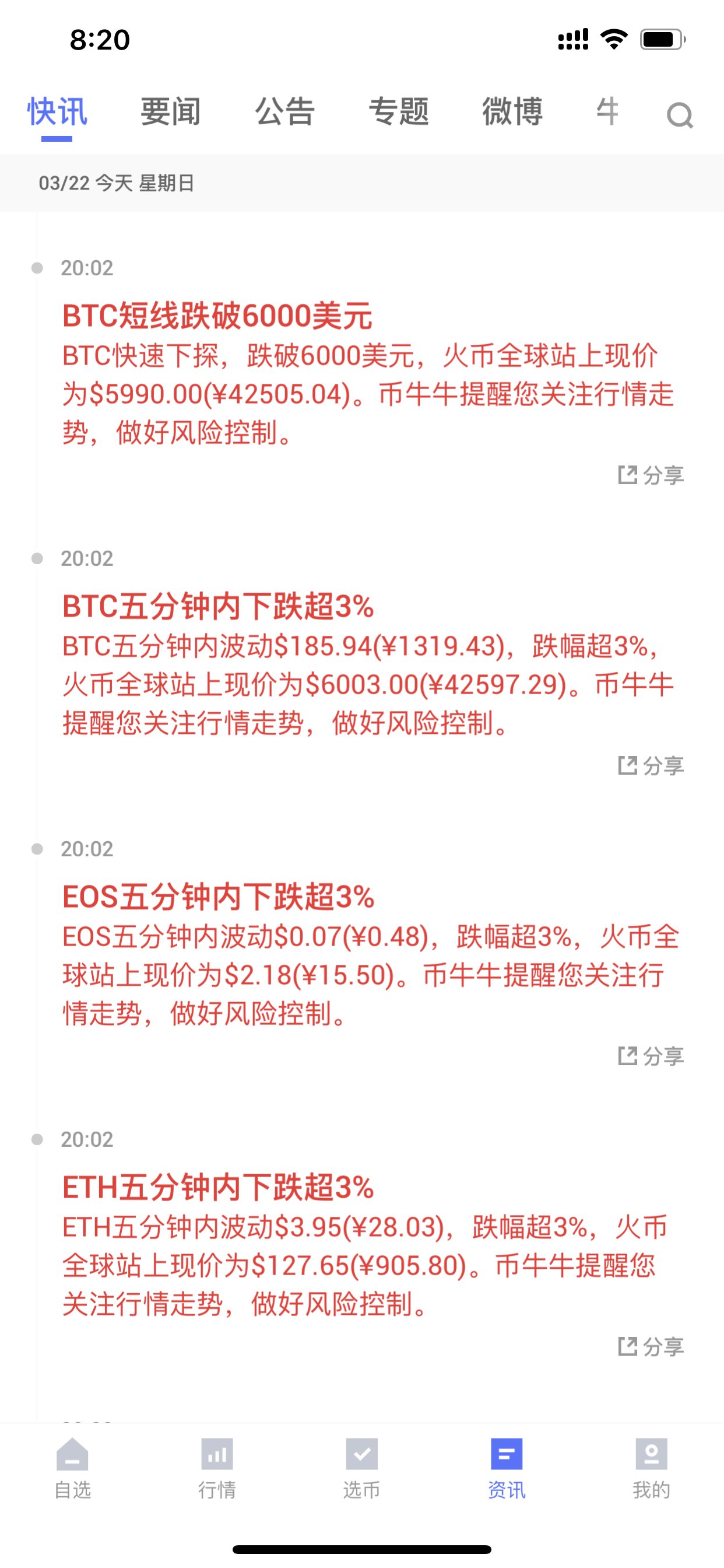724x1568 pixels.
Task: Tap the 快讯 tab
Action: tap(57, 112)
